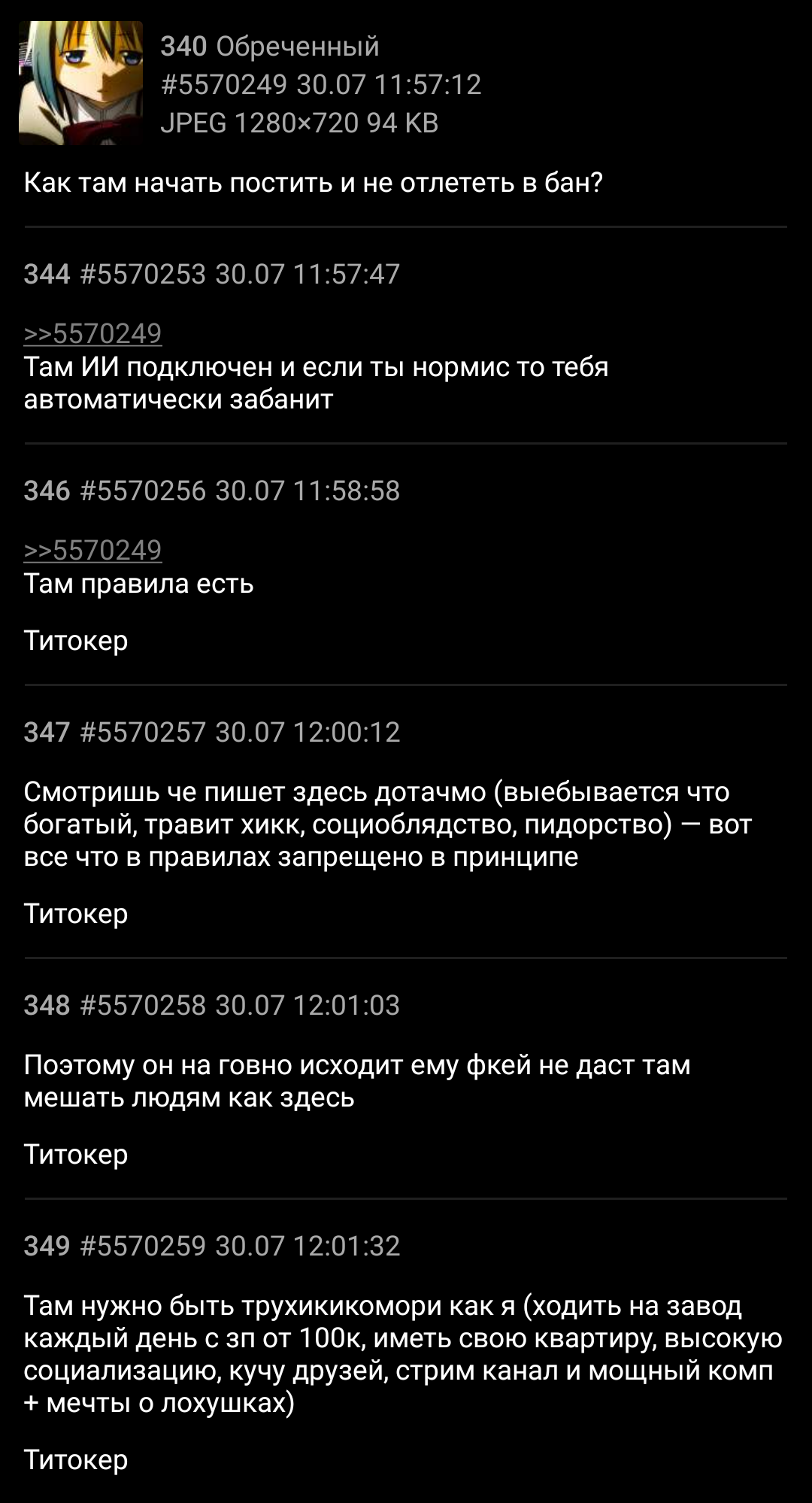Image resolution: width=812 pixels, height=1503 pixels.
Task: Tap the >>5570249 reply link in post 346
Action: pos(93,551)
